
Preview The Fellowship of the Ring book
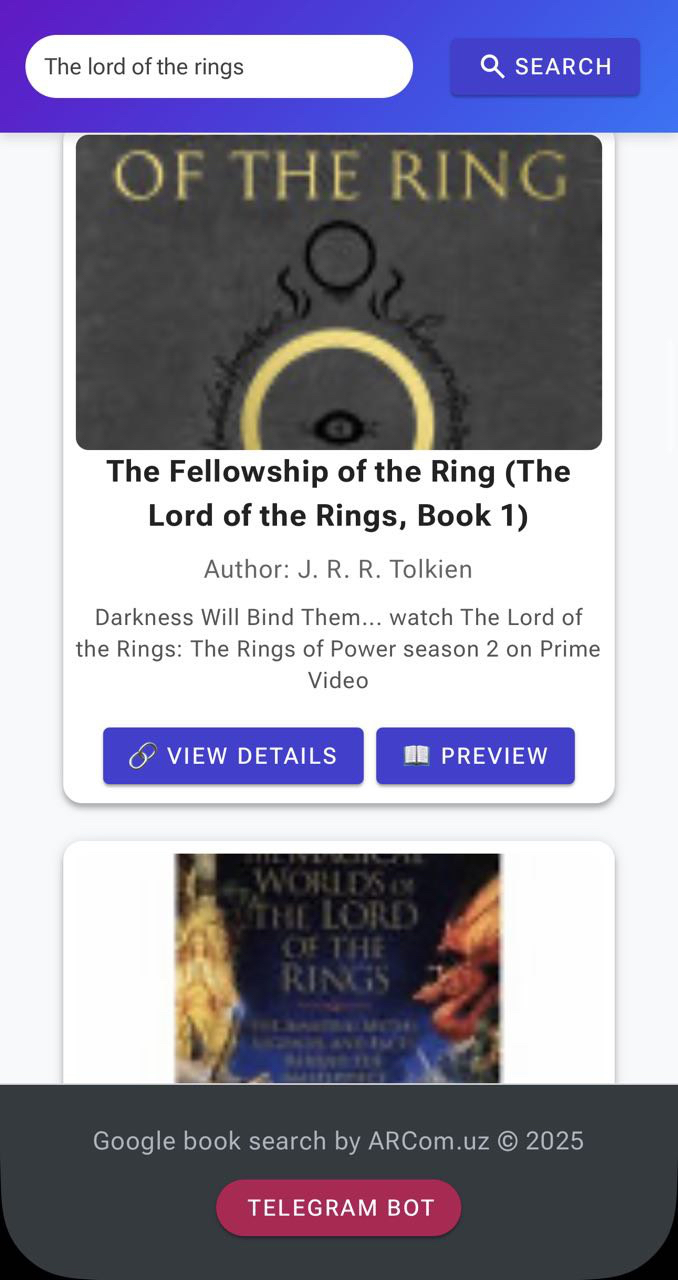coord(475,756)
